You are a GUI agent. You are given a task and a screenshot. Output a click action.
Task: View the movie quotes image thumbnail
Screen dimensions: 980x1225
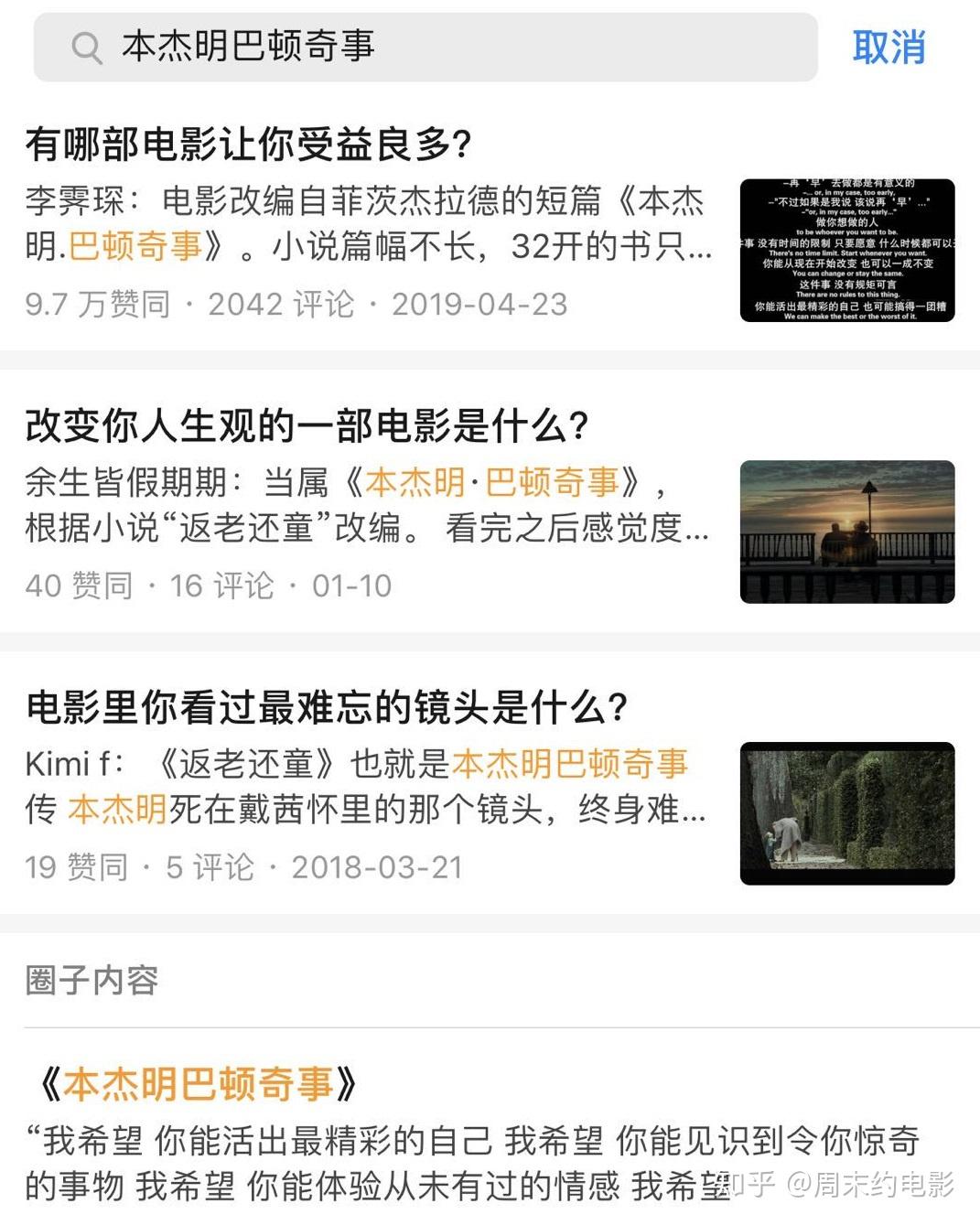846,251
